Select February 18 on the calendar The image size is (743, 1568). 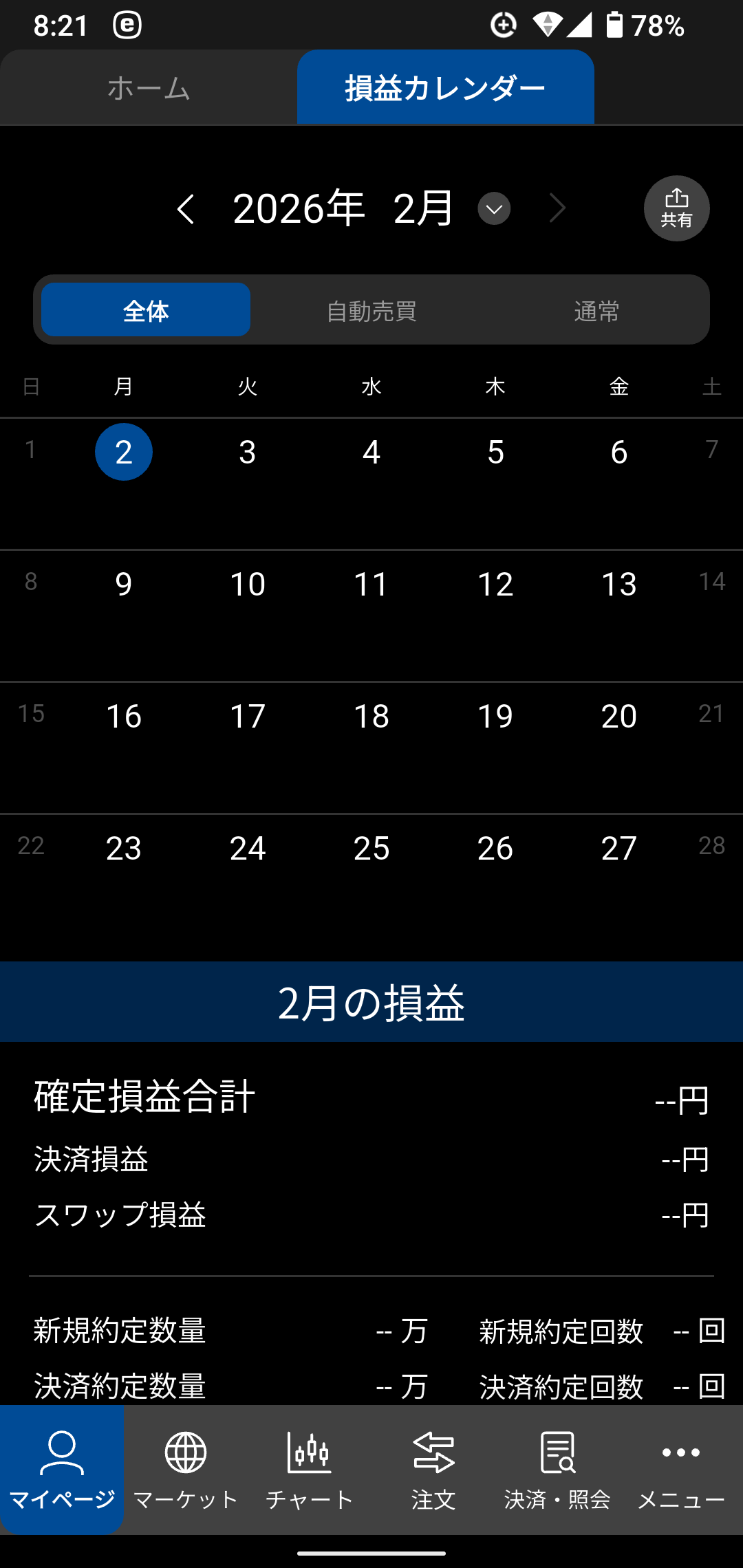[x=371, y=717]
